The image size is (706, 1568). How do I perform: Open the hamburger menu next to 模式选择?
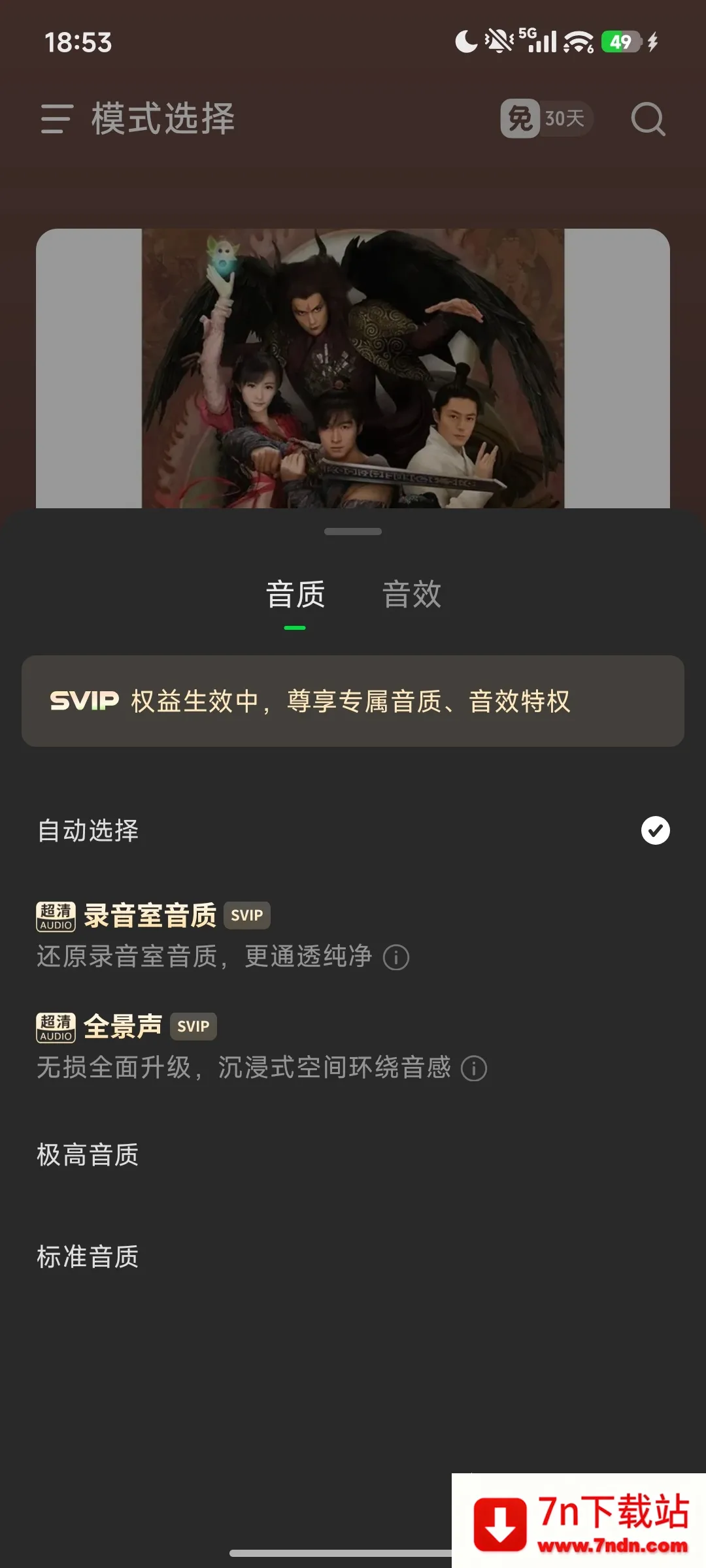point(56,119)
